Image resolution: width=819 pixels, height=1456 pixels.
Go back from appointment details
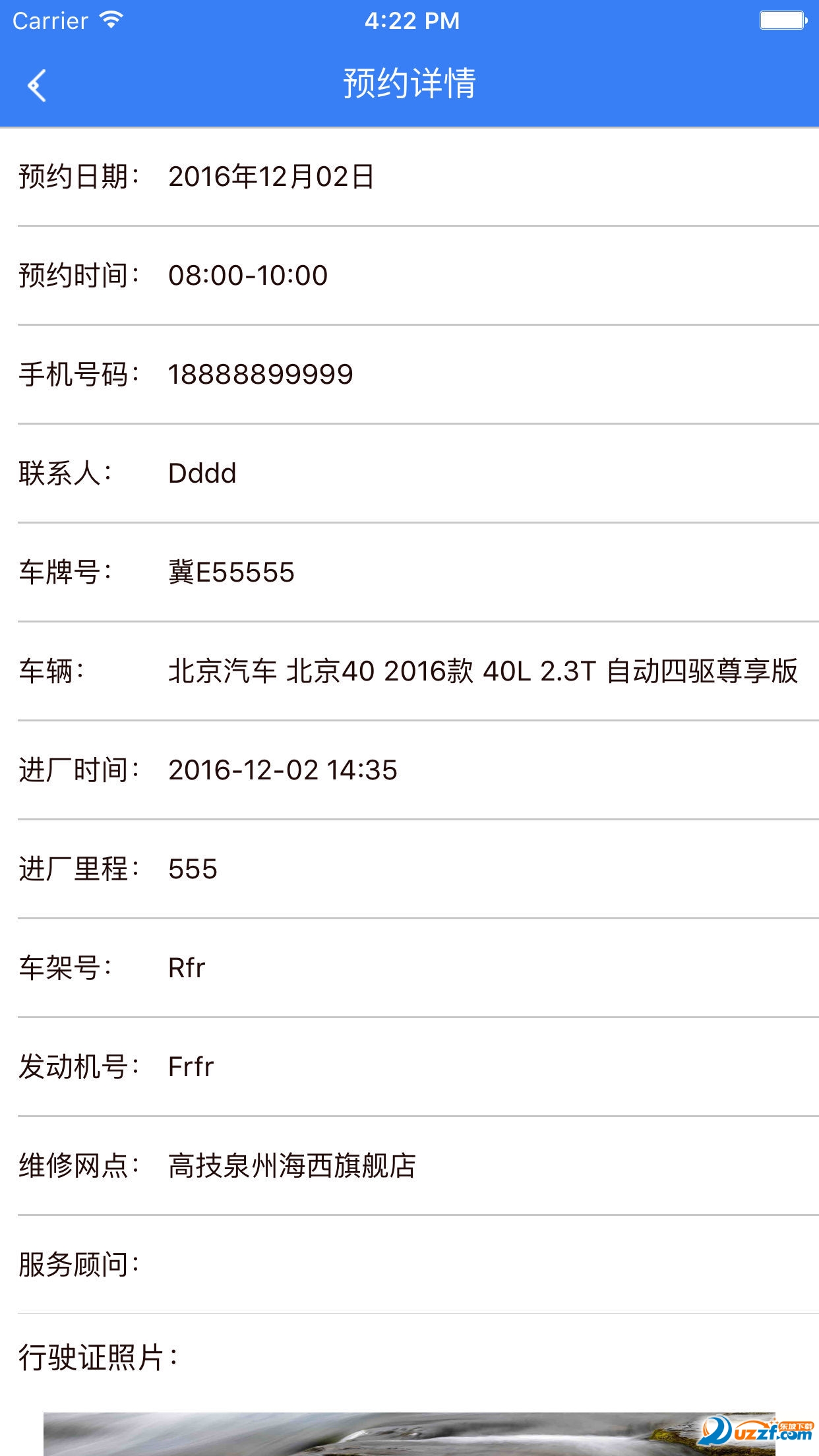pyautogui.click(x=37, y=86)
